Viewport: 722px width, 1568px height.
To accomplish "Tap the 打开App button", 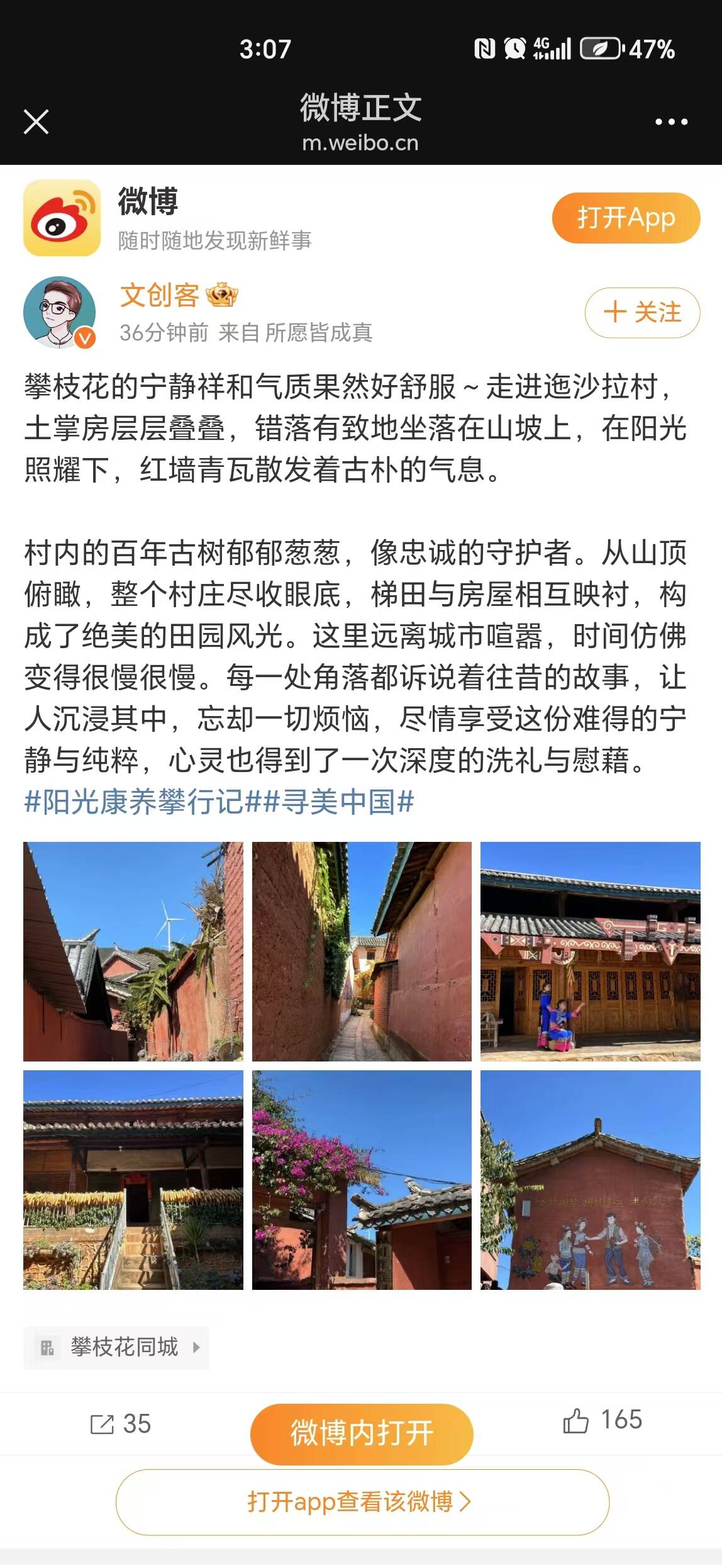I will (625, 218).
